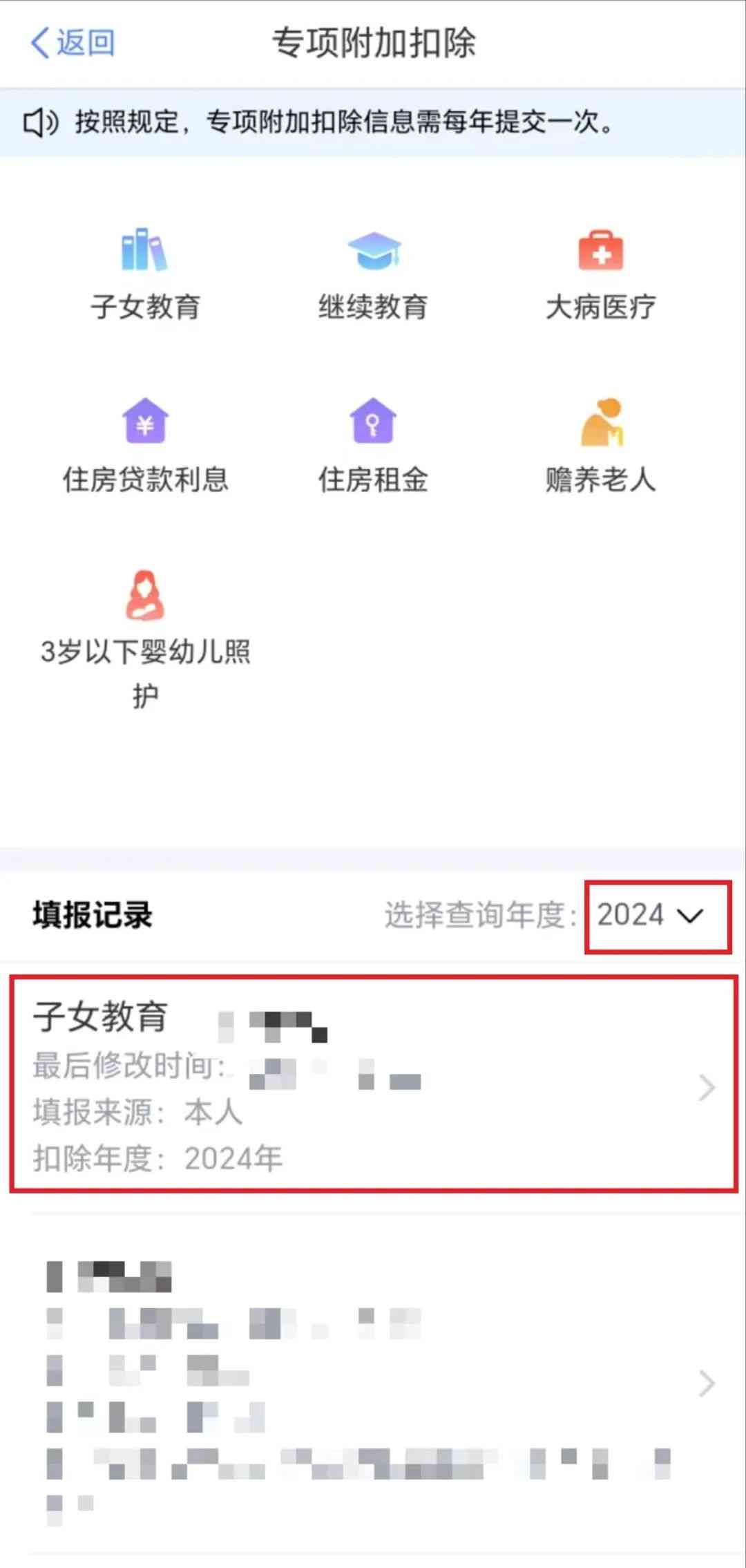Open 住房租金 deduction
This screenshot has width=746, height=1568.
(373, 446)
